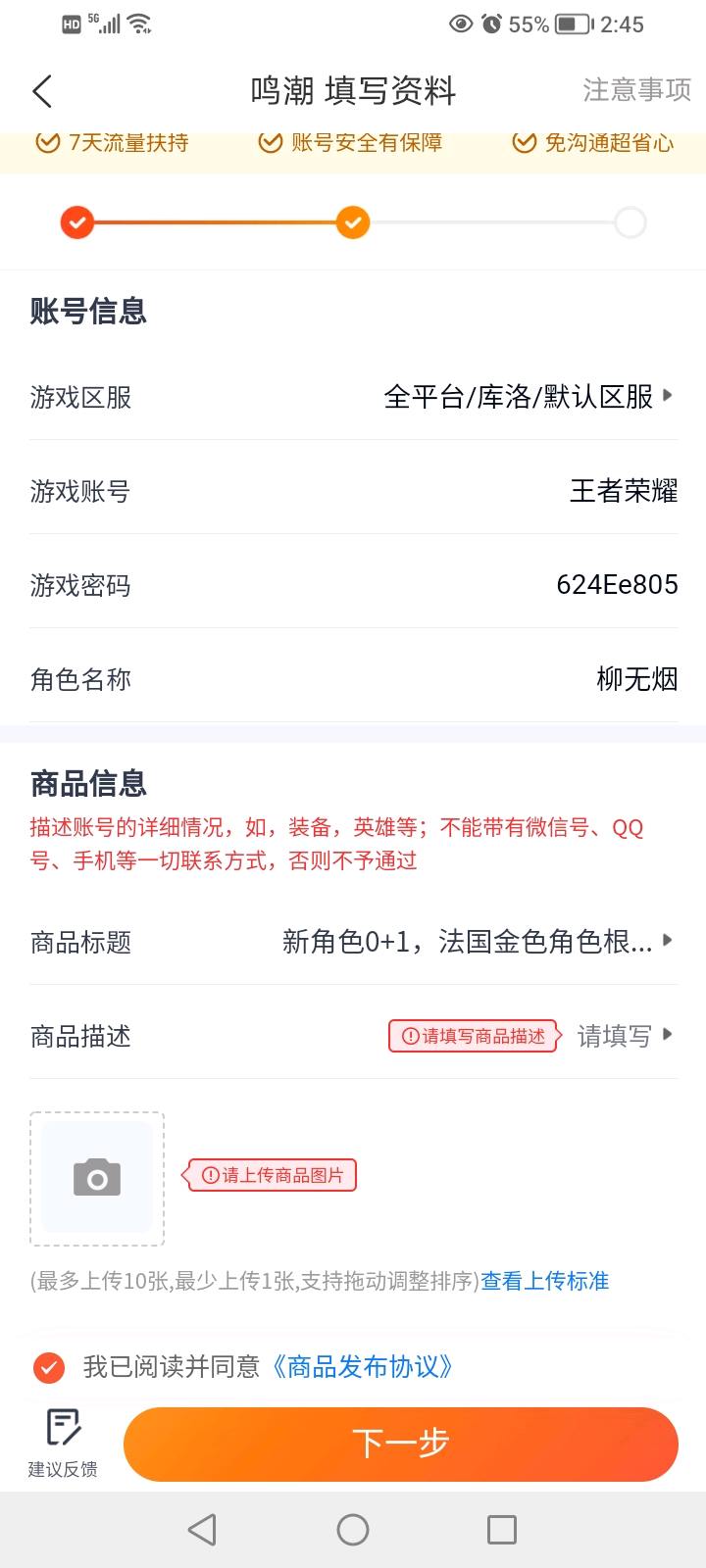The height and width of the screenshot is (1568, 706).
Task: Upload a product image with the camera tile
Action: point(97,1179)
